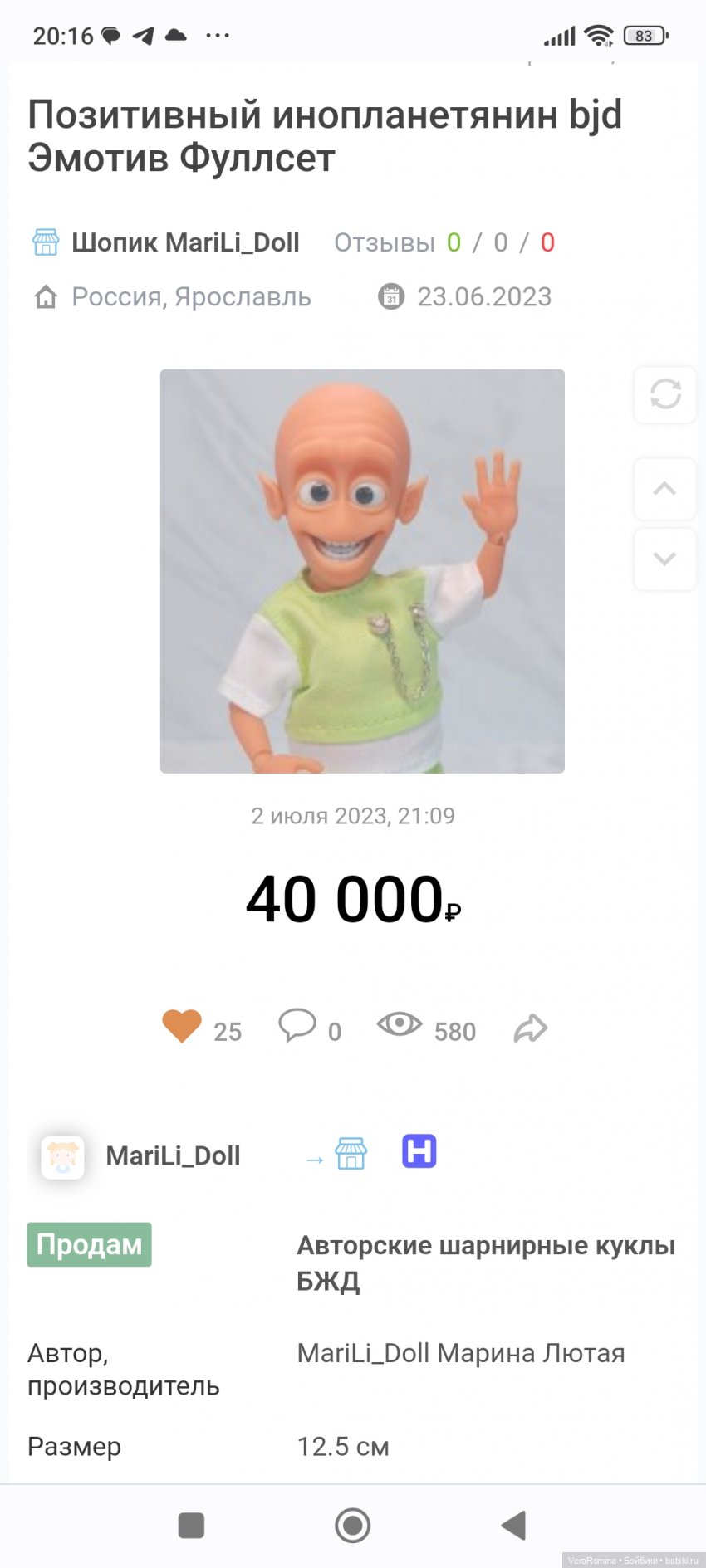Open Авторские шарнирные куклы БЖД category
Viewport: 706px width, 1568px height.
[485, 1262]
